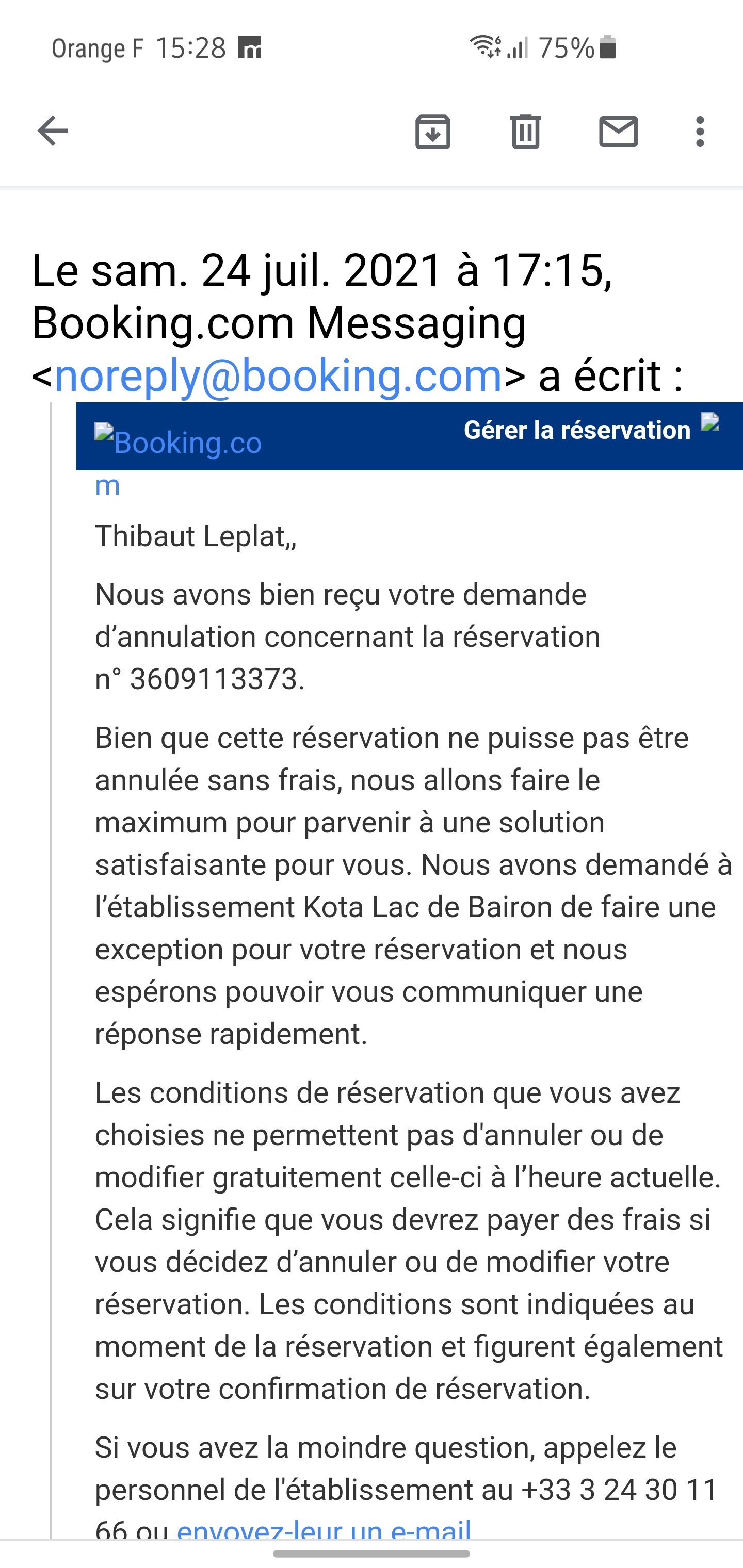Tap the envoyez-leur un e-mail link
This screenshot has height=1568, width=743.
pyautogui.click(x=324, y=1528)
